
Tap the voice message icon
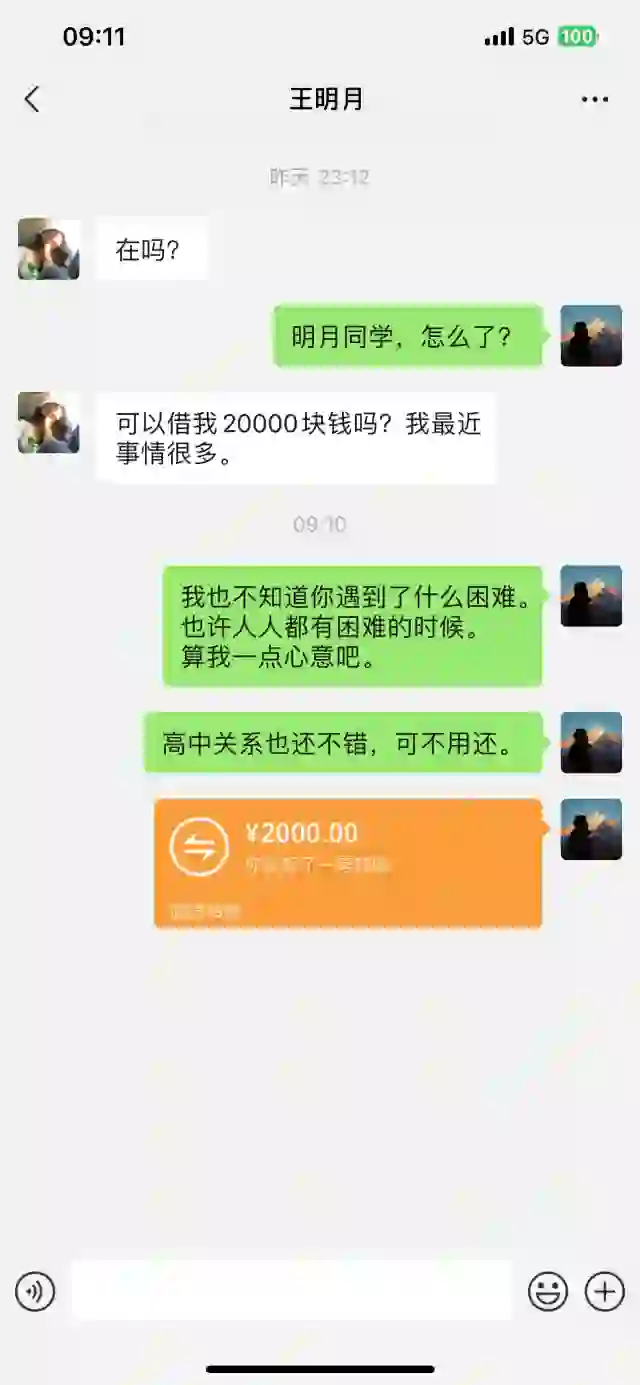tap(35, 1292)
